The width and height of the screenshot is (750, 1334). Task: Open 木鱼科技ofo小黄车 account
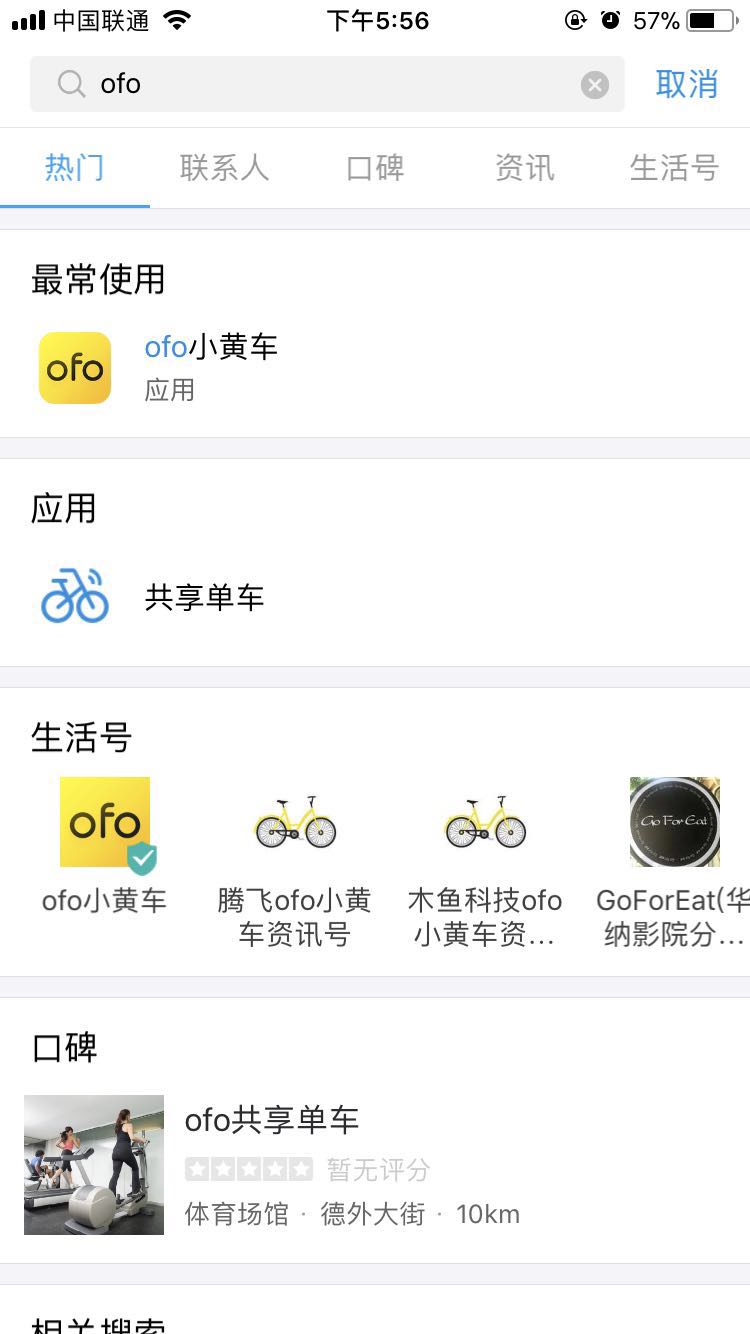pyautogui.click(x=485, y=863)
